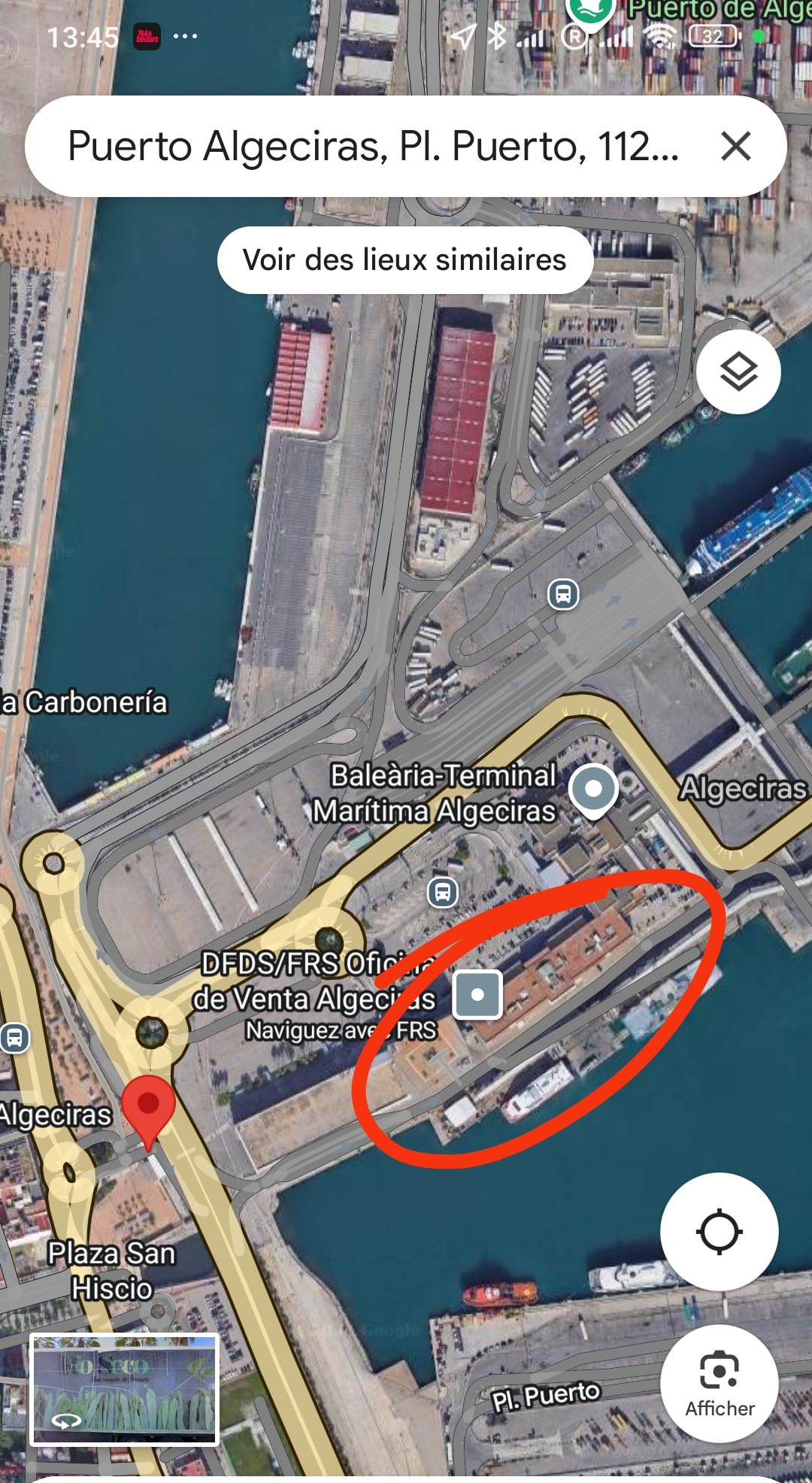The width and height of the screenshot is (812, 1483).
Task: Open the DFDS/FRS Oficina de Venta marker
Action: click(477, 994)
